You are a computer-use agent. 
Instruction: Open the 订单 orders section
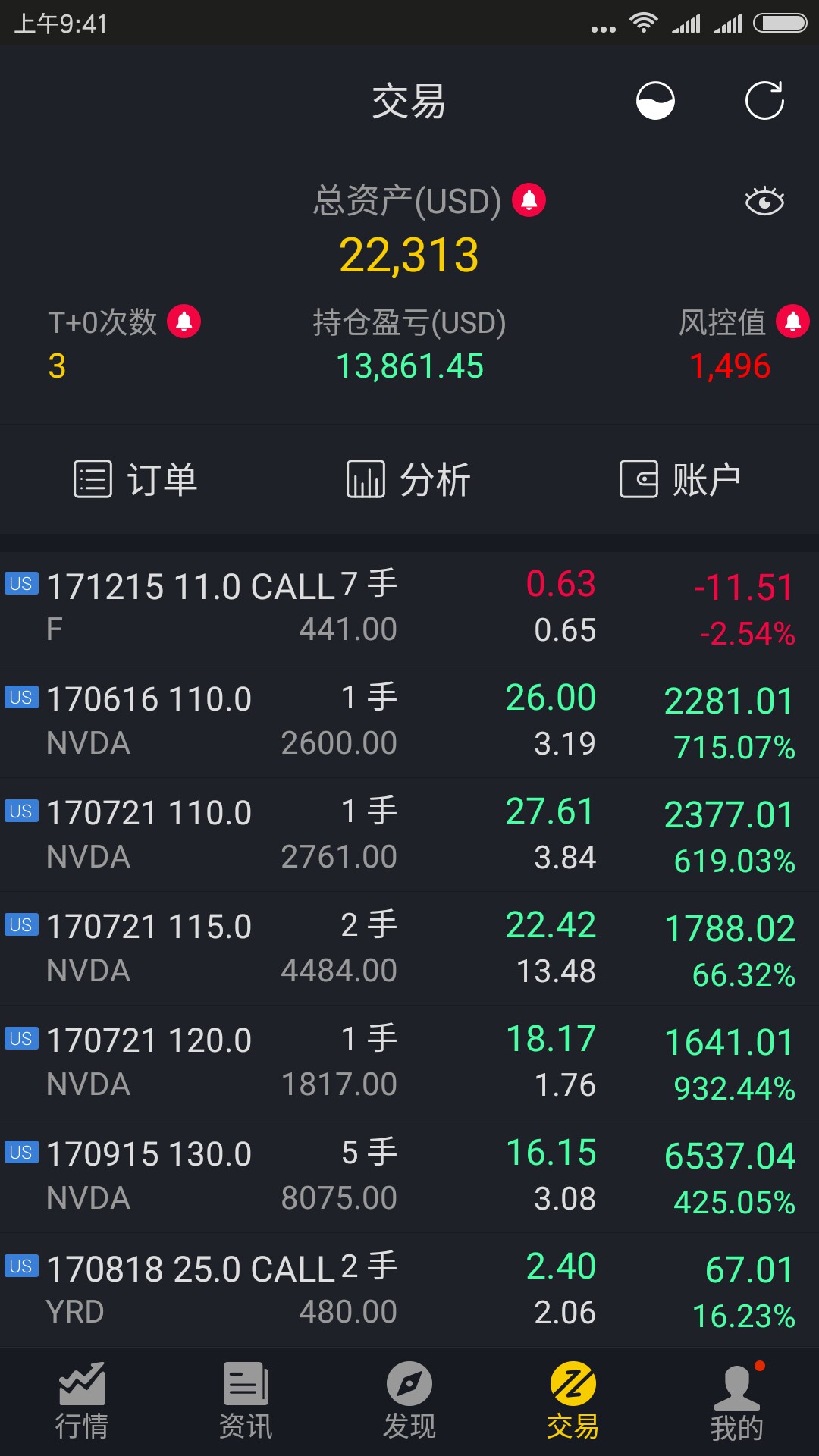(136, 479)
